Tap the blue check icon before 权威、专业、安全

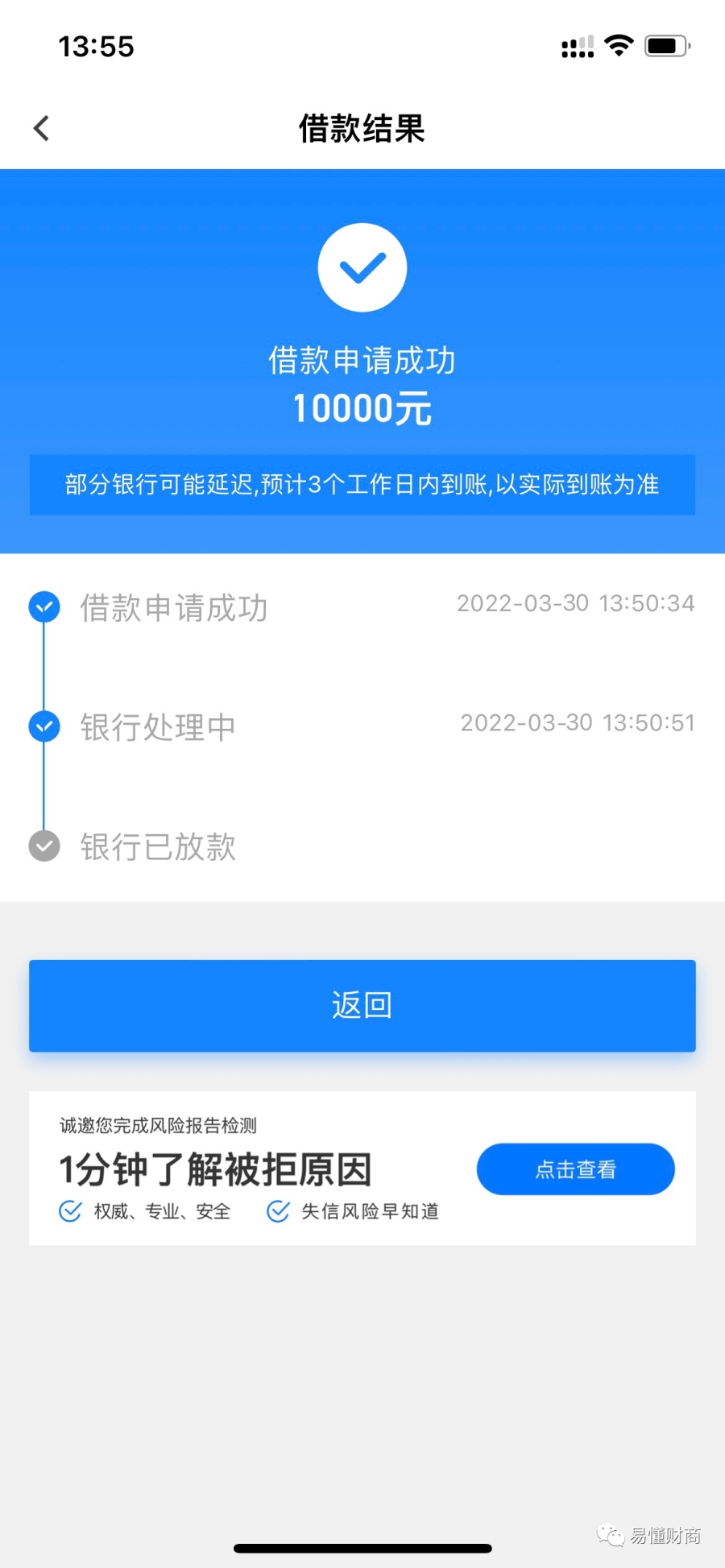tap(71, 1210)
